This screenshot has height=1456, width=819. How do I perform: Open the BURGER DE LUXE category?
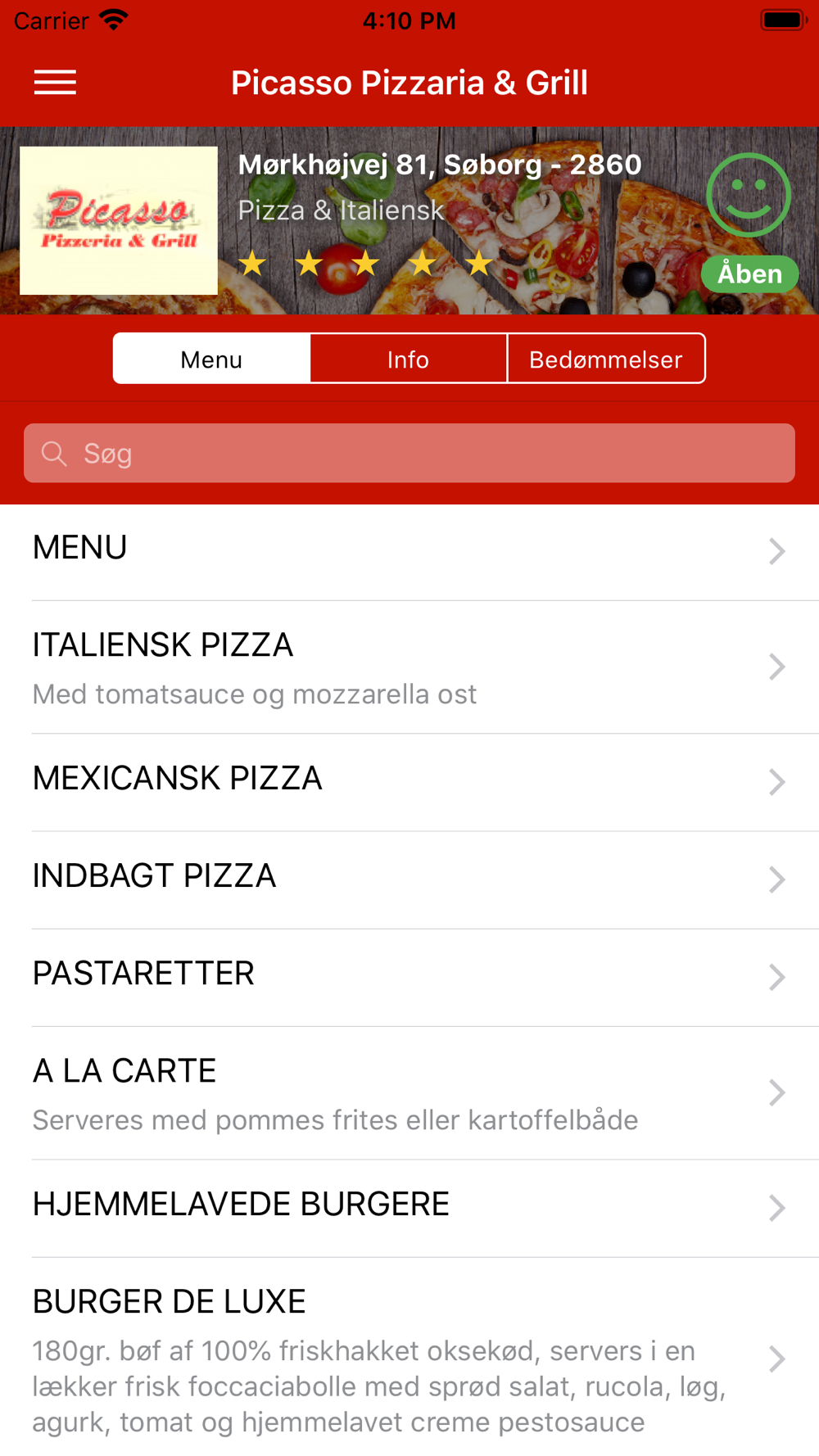pyautogui.click(x=409, y=1357)
